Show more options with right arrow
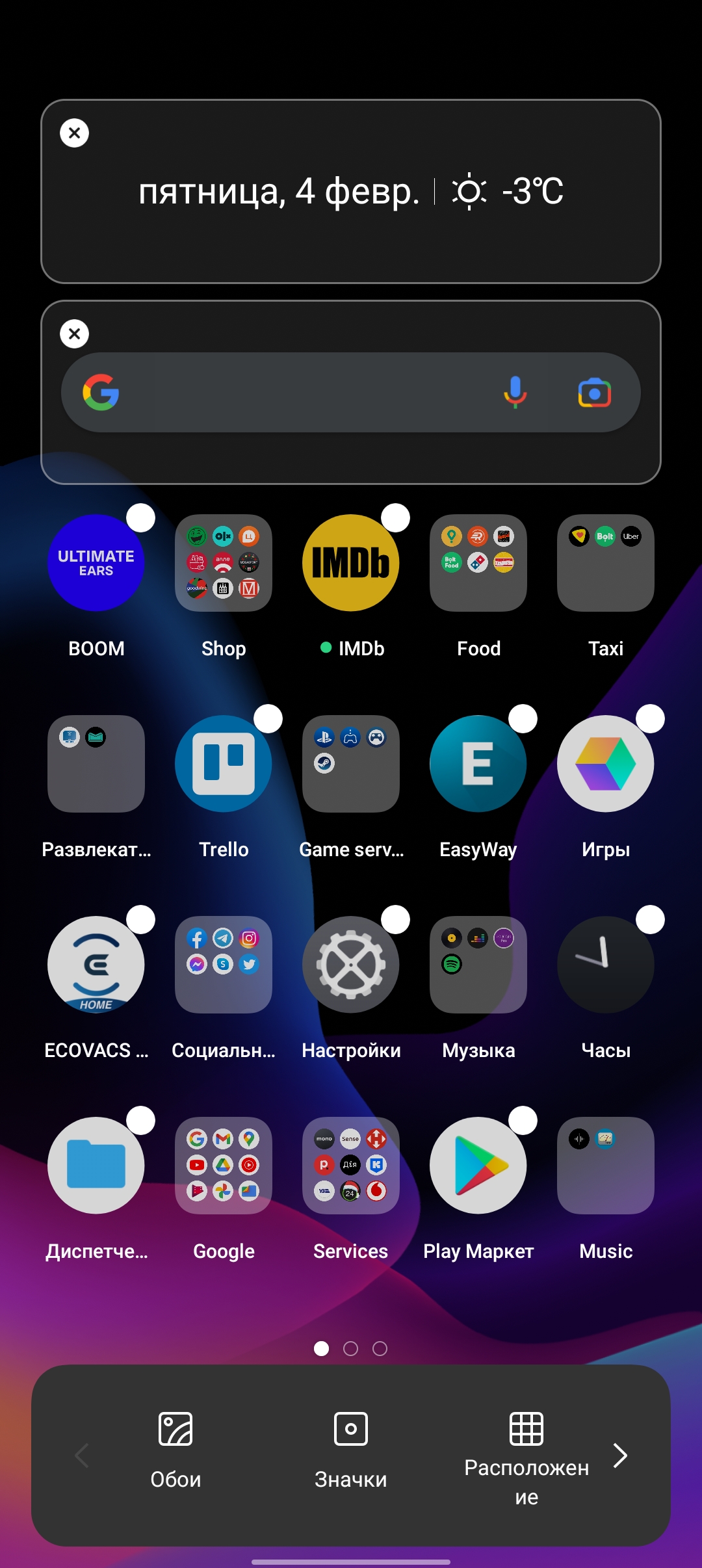This screenshot has width=702, height=1568. pos(621,1456)
